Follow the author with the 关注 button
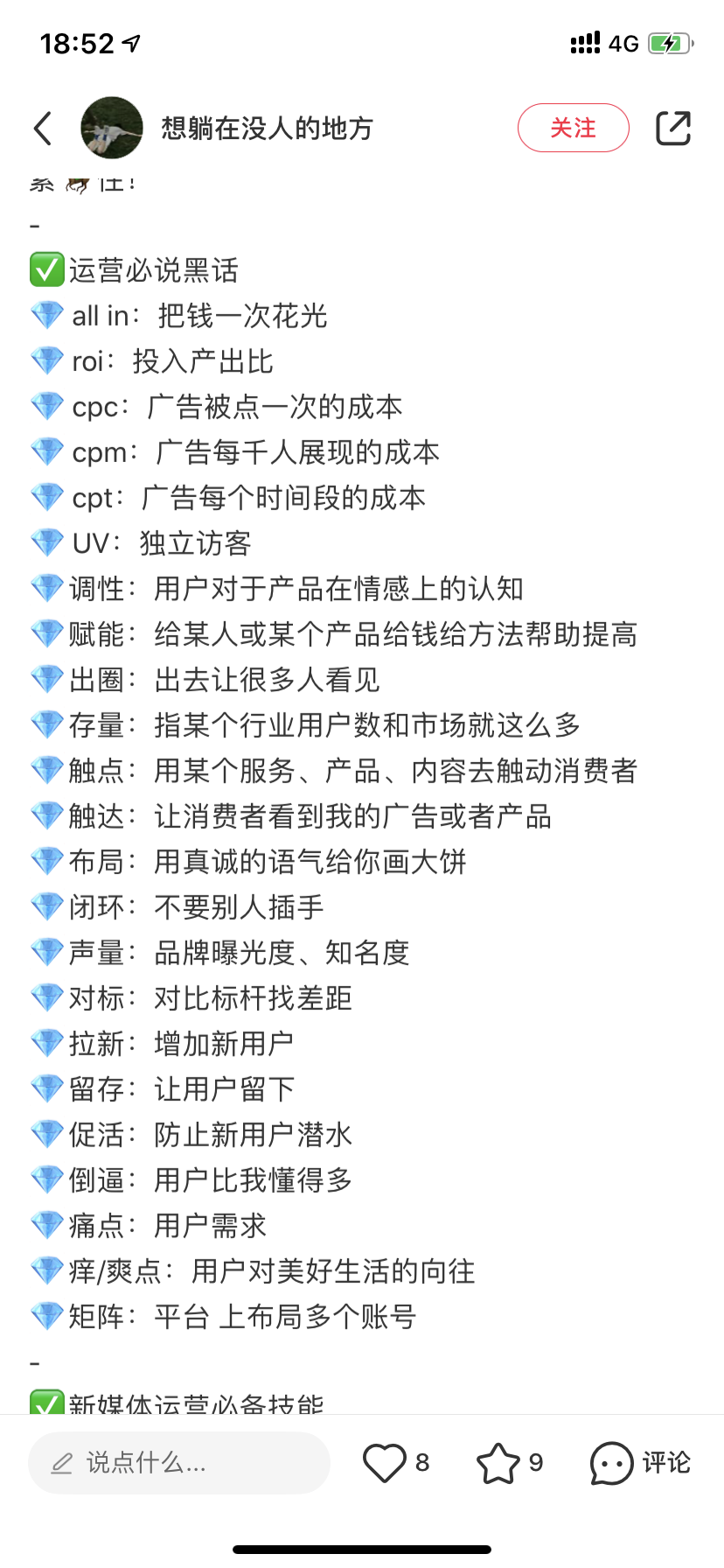724x1568 pixels. (573, 129)
